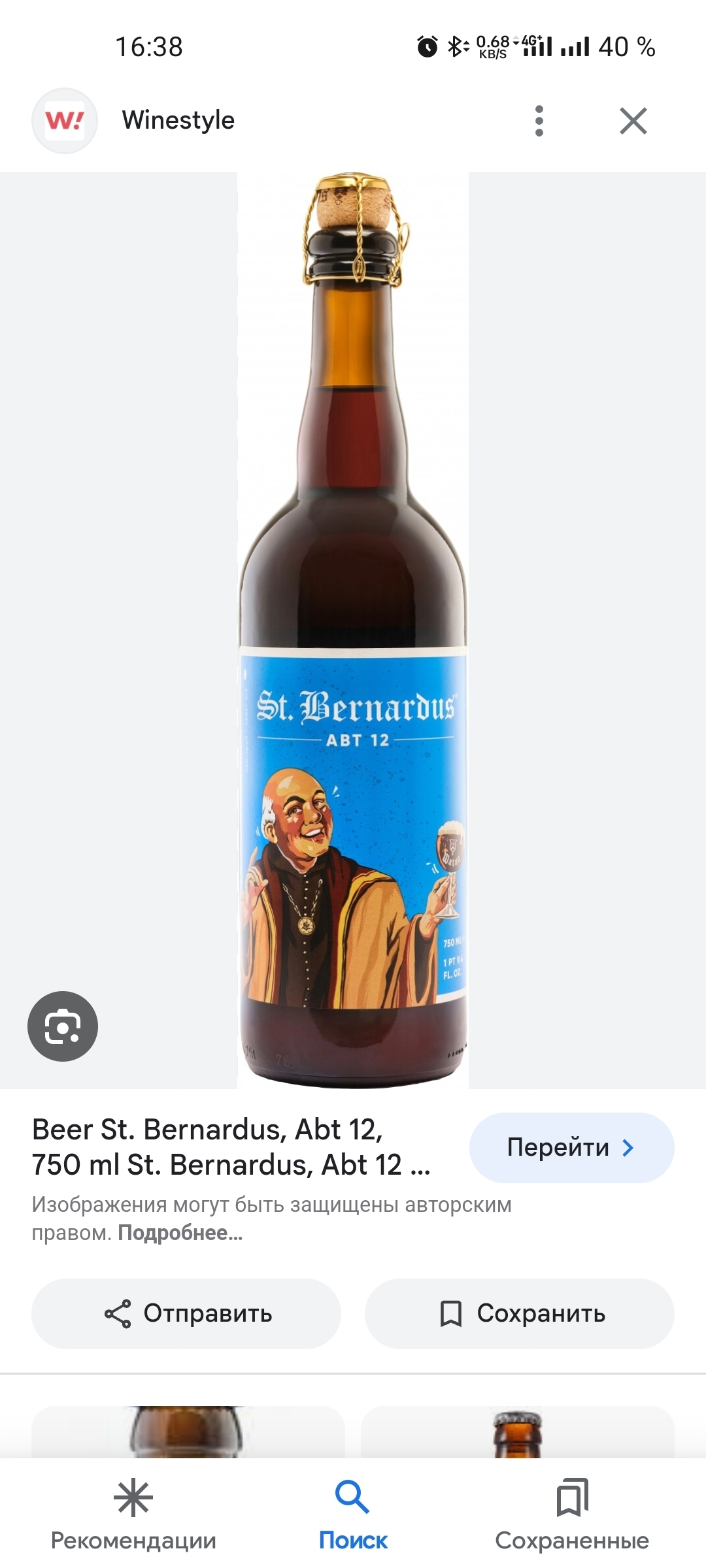Open the St. Bernardus Abt 12 bottle image

pyautogui.click(x=353, y=630)
